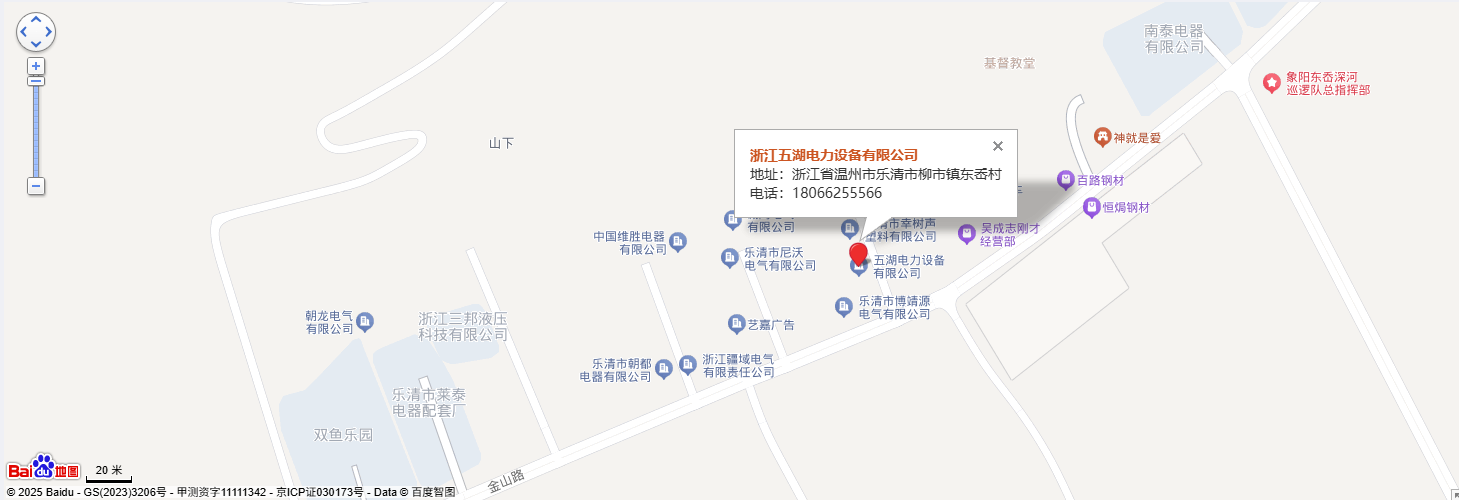Pan the map right with the right arrow
The height and width of the screenshot is (500, 1459).
tap(48, 32)
